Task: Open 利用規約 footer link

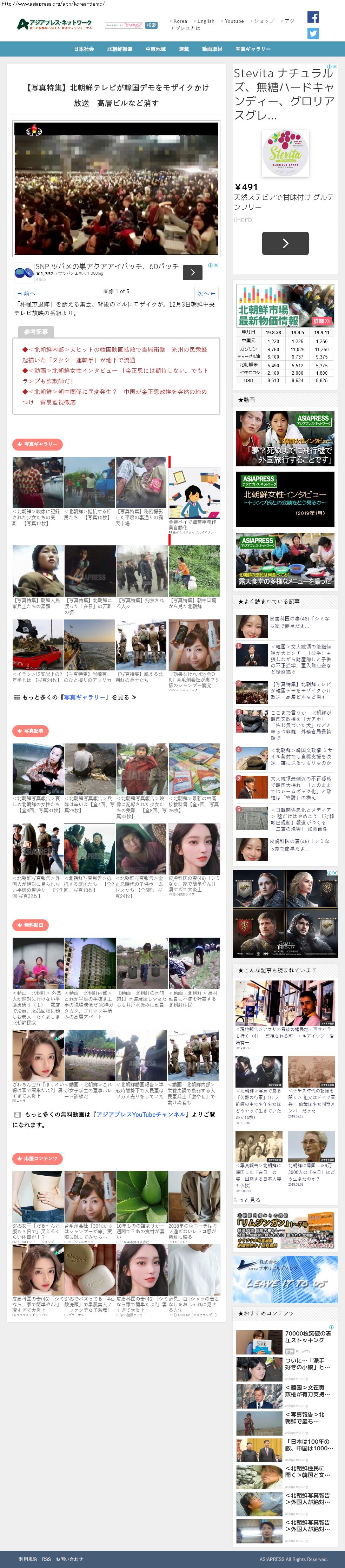Action: 27,1559
